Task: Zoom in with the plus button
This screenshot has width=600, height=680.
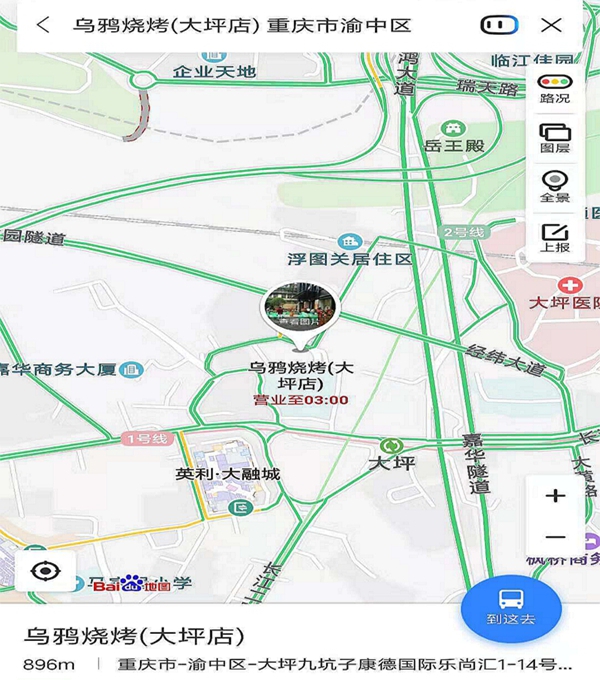Action: pyautogui.click(x=555, y=495)
